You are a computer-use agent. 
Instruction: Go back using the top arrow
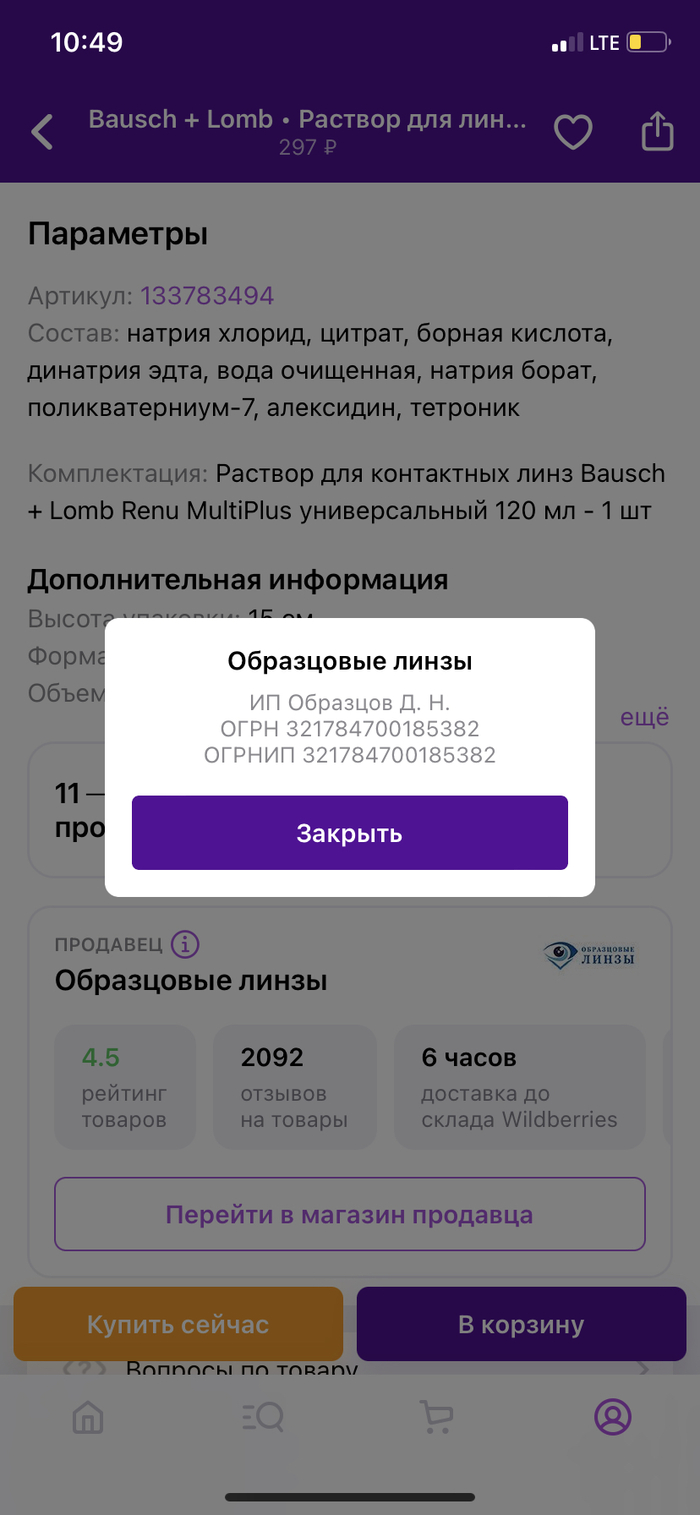tap(42, 132)
